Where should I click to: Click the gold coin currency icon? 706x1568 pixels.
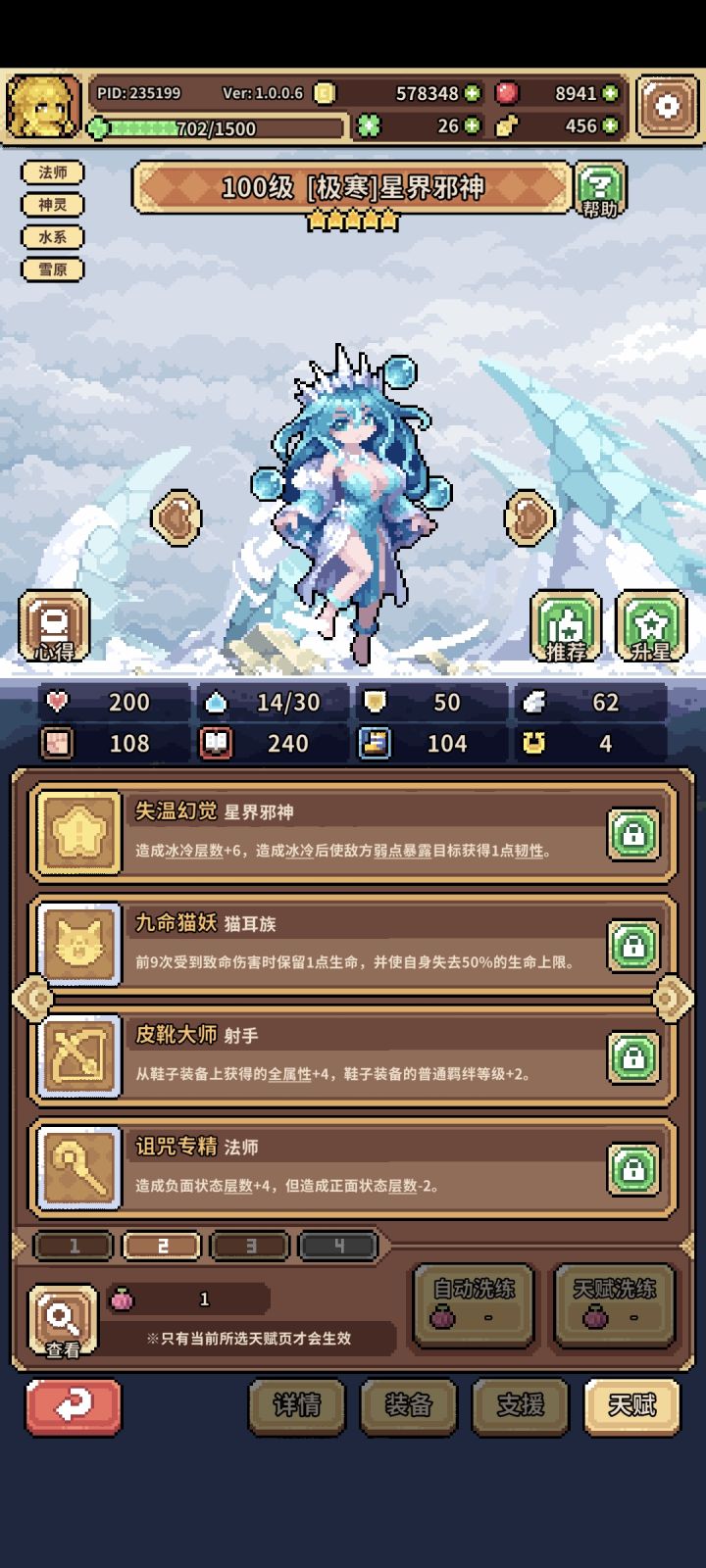[326, 91]
